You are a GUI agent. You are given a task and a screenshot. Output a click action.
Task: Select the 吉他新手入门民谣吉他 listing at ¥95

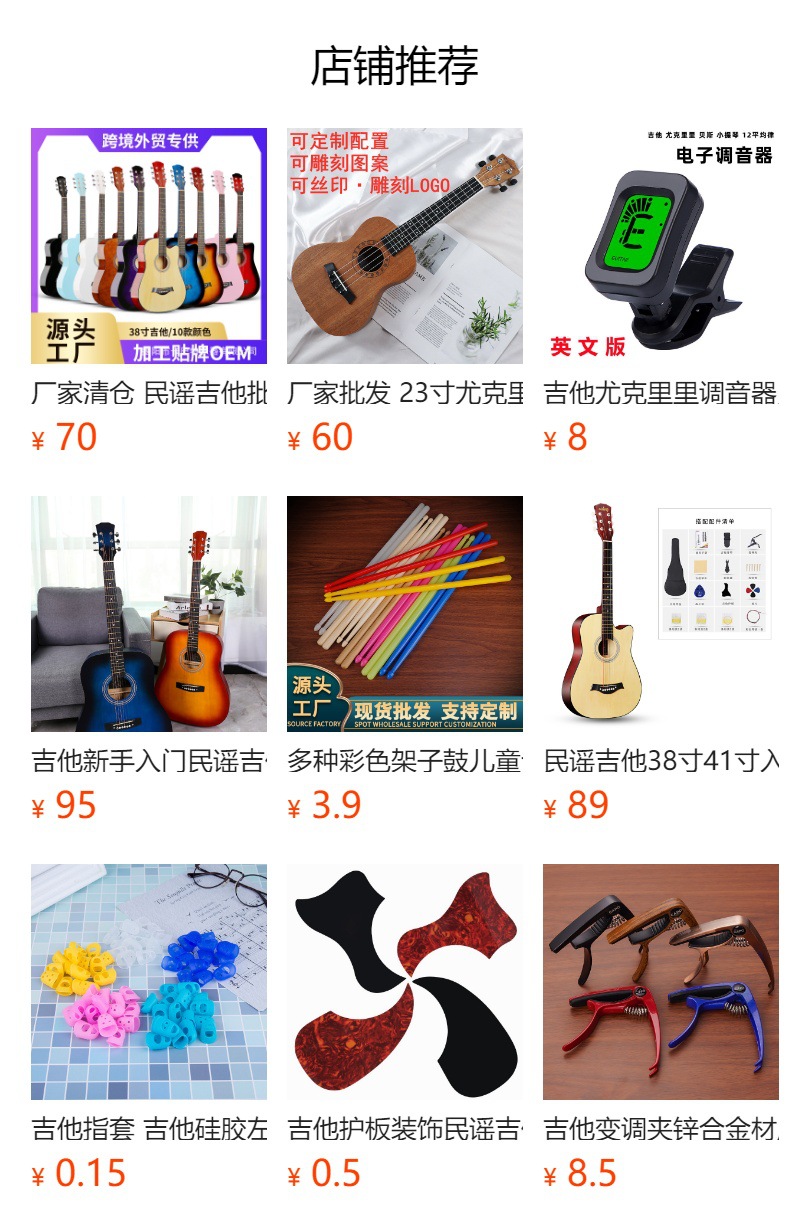click(149, 614)
